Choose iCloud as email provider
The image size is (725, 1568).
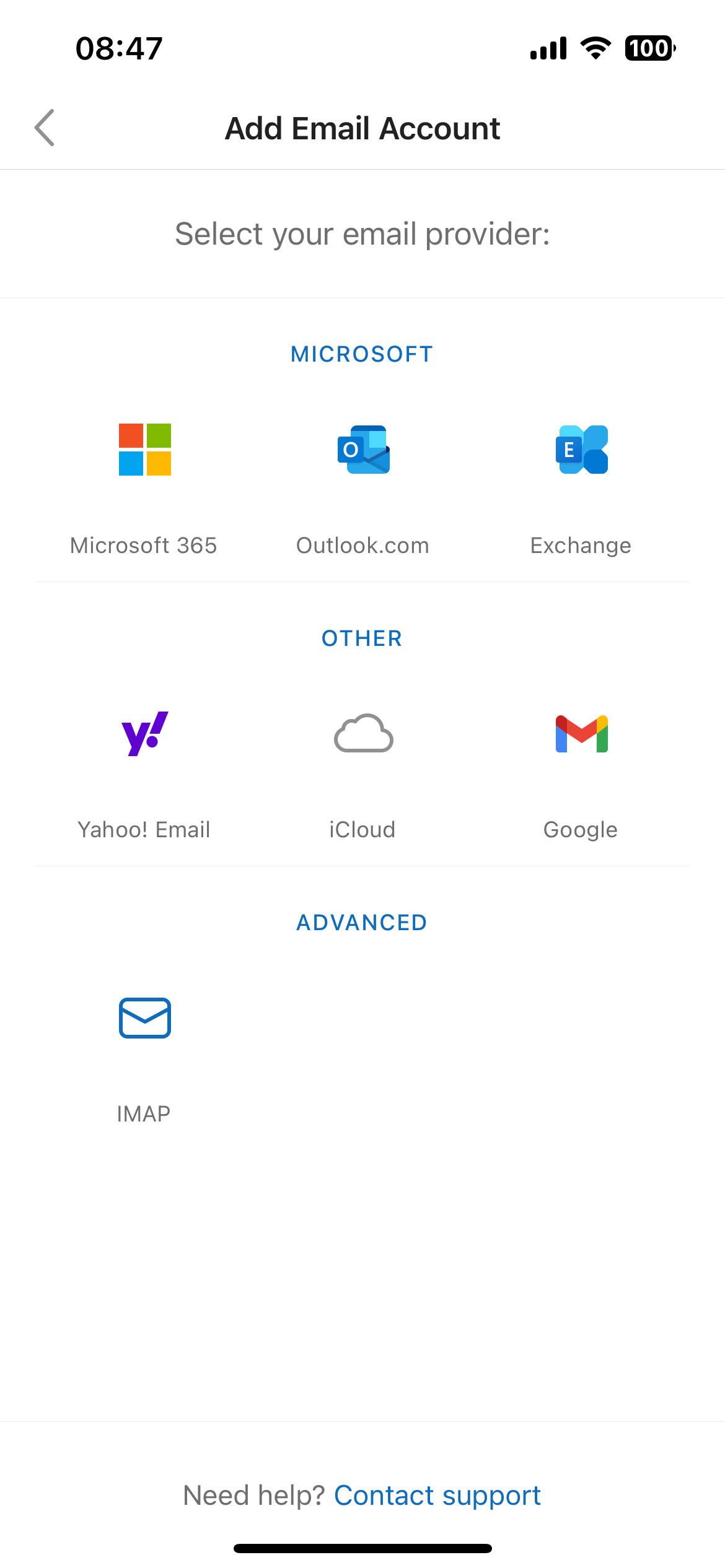pos(363,774)
